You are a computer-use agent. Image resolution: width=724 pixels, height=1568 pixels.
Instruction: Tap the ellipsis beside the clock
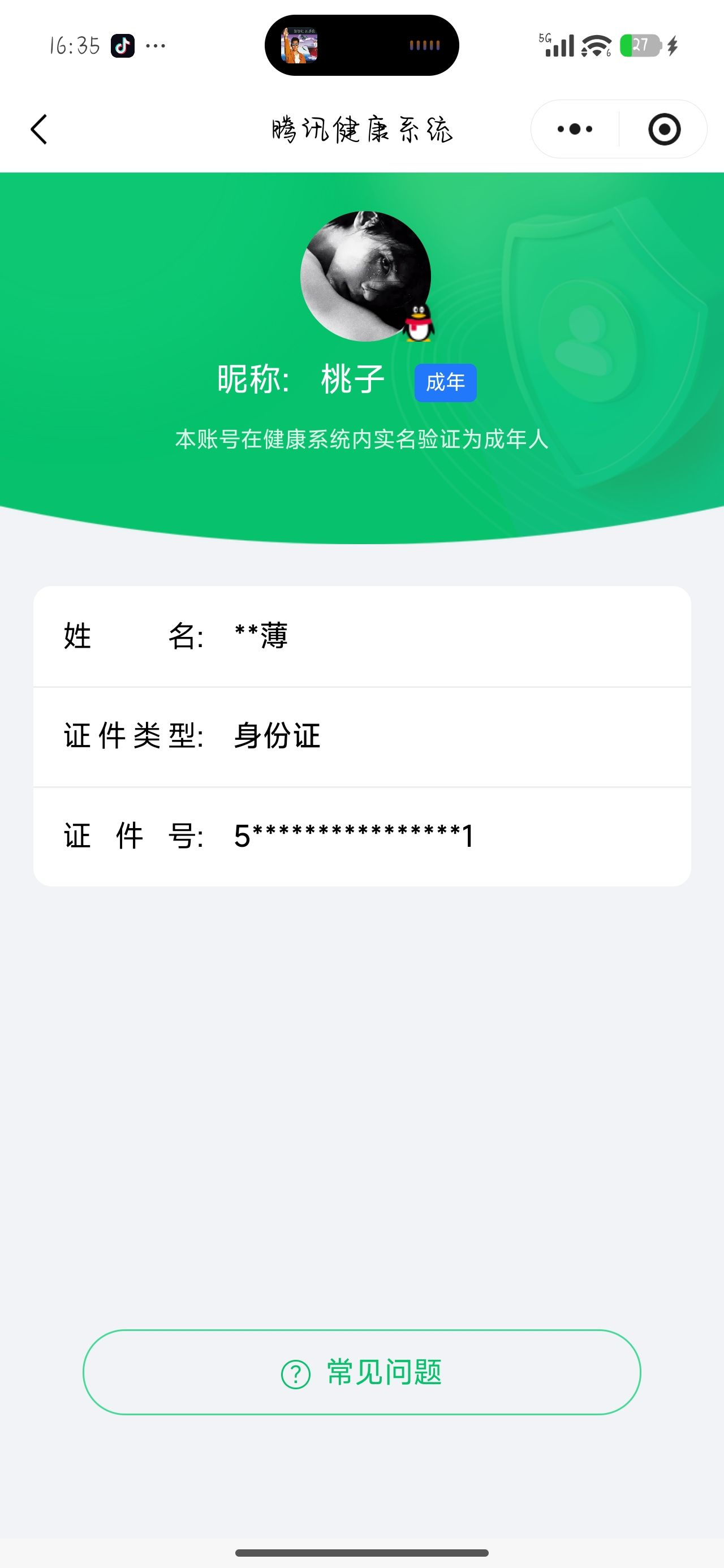[x=156, y=46]
